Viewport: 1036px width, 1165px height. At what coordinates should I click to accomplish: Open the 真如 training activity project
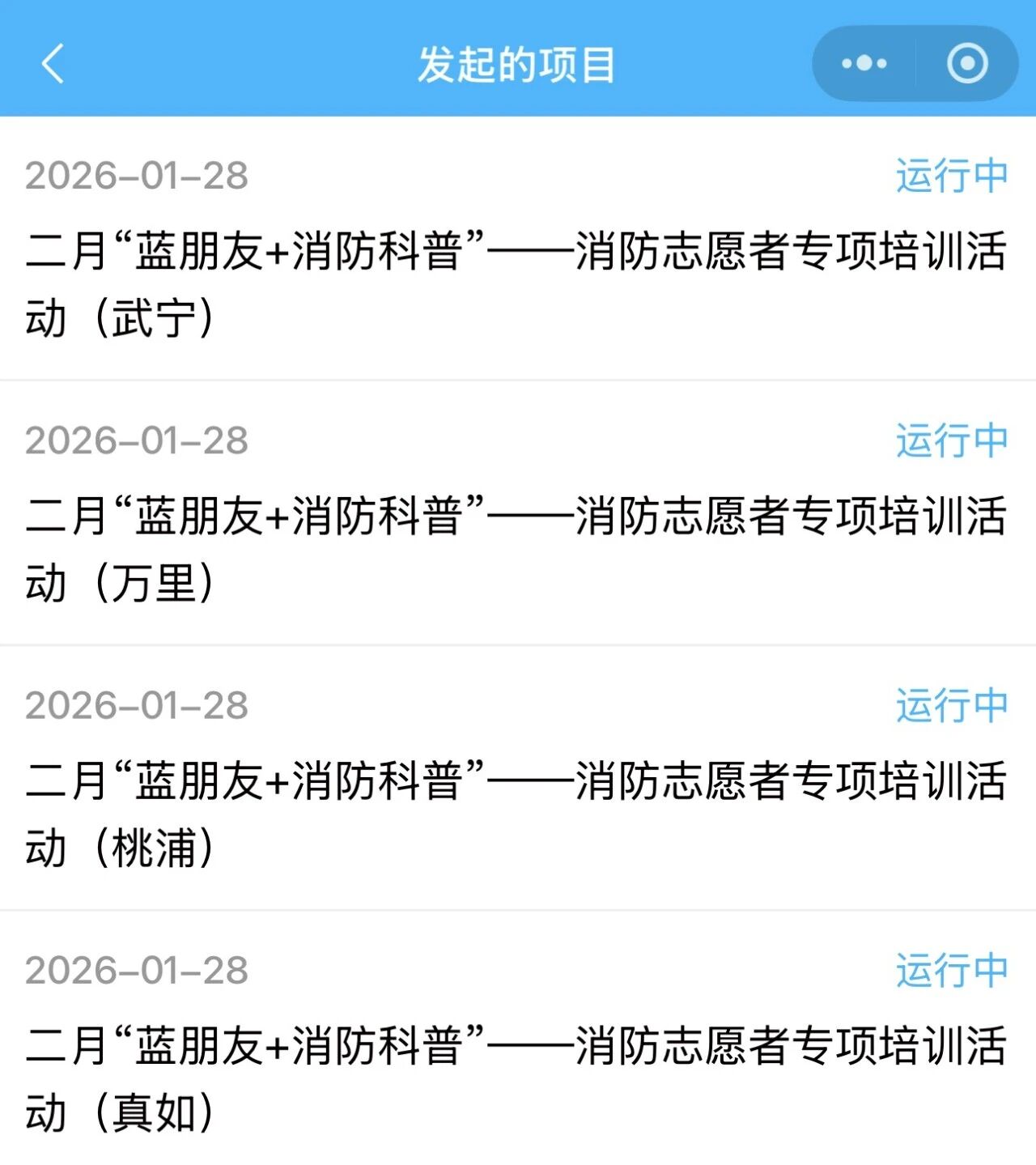click(516, 1078)
